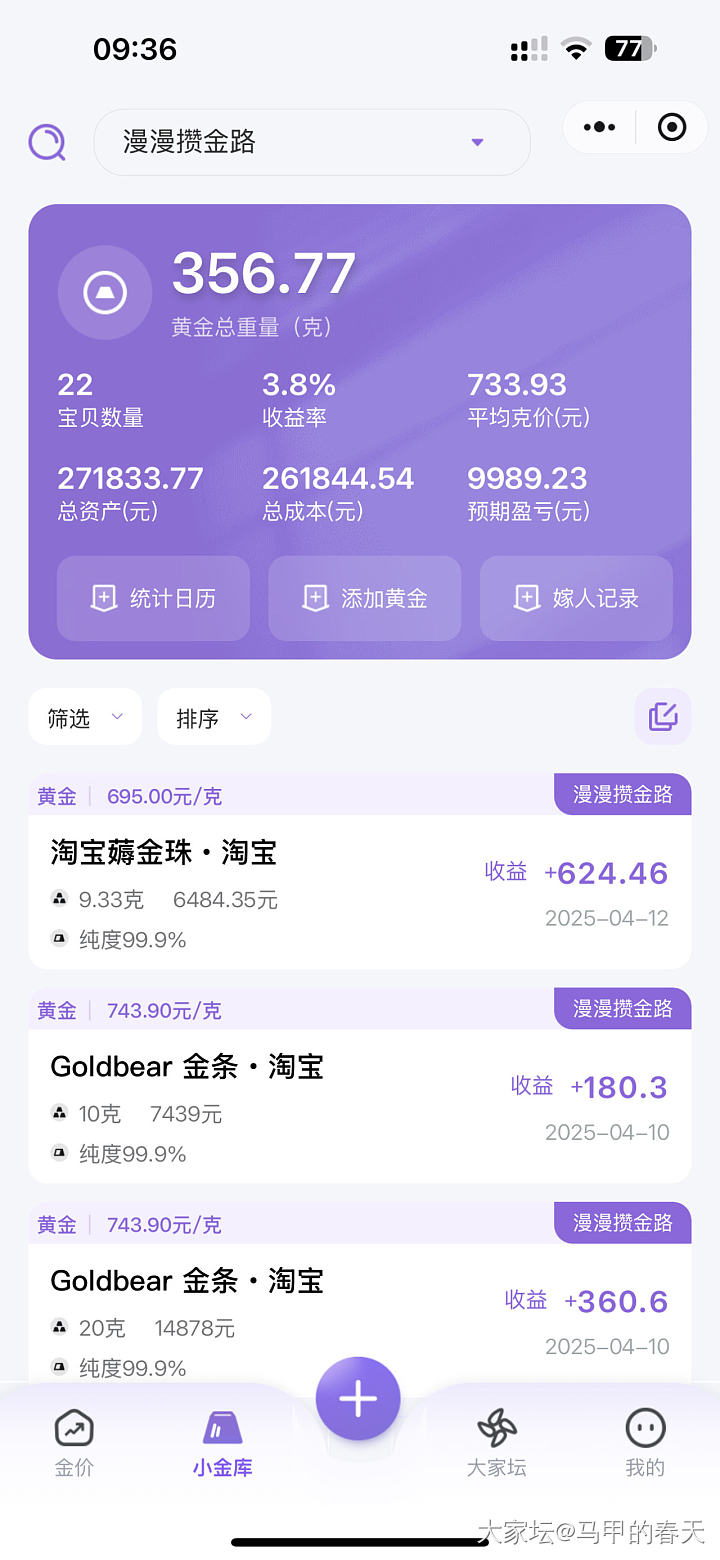View 嫁人记录 records

(576, 598)
